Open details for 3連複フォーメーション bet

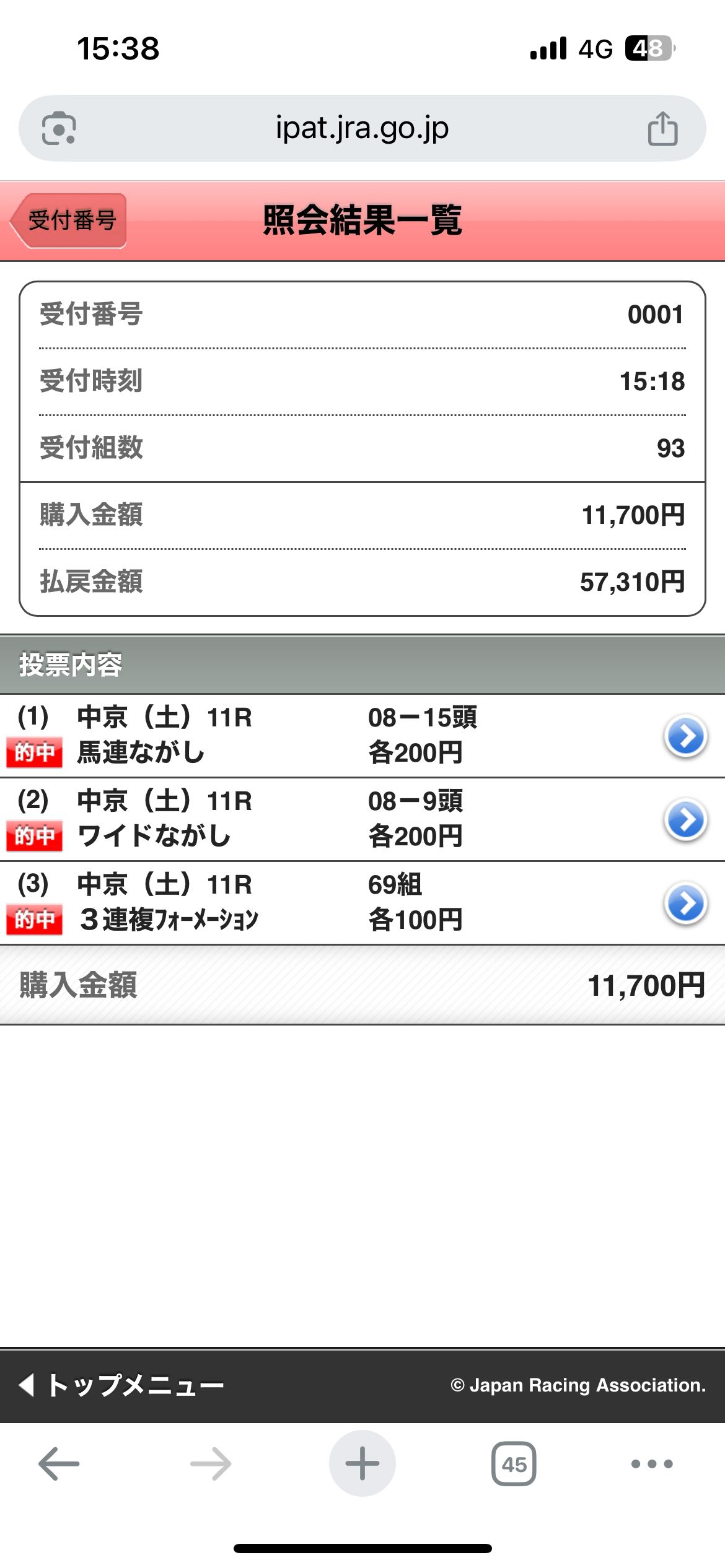pyautogui.click(x=685, y=903)
